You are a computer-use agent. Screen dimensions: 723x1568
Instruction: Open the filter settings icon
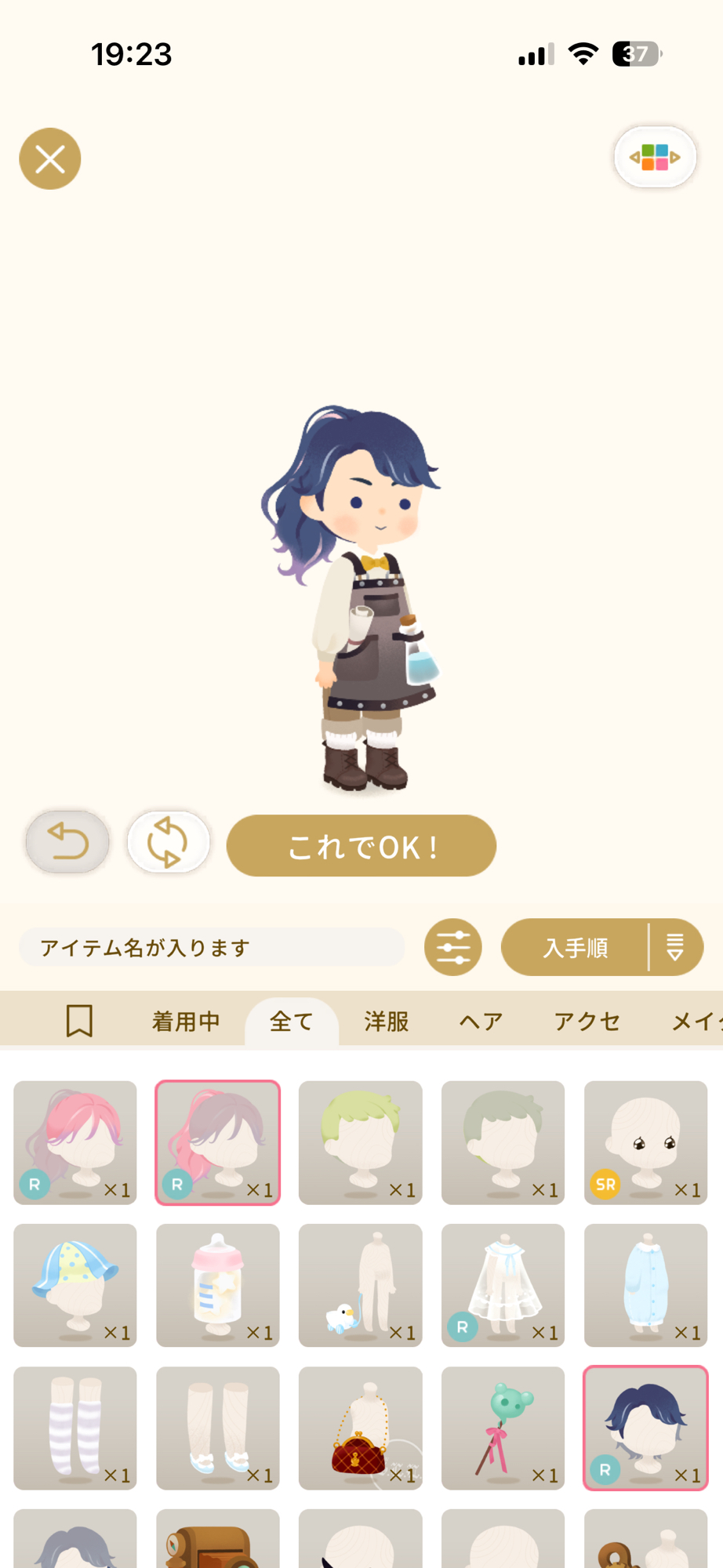click(452, 947)
